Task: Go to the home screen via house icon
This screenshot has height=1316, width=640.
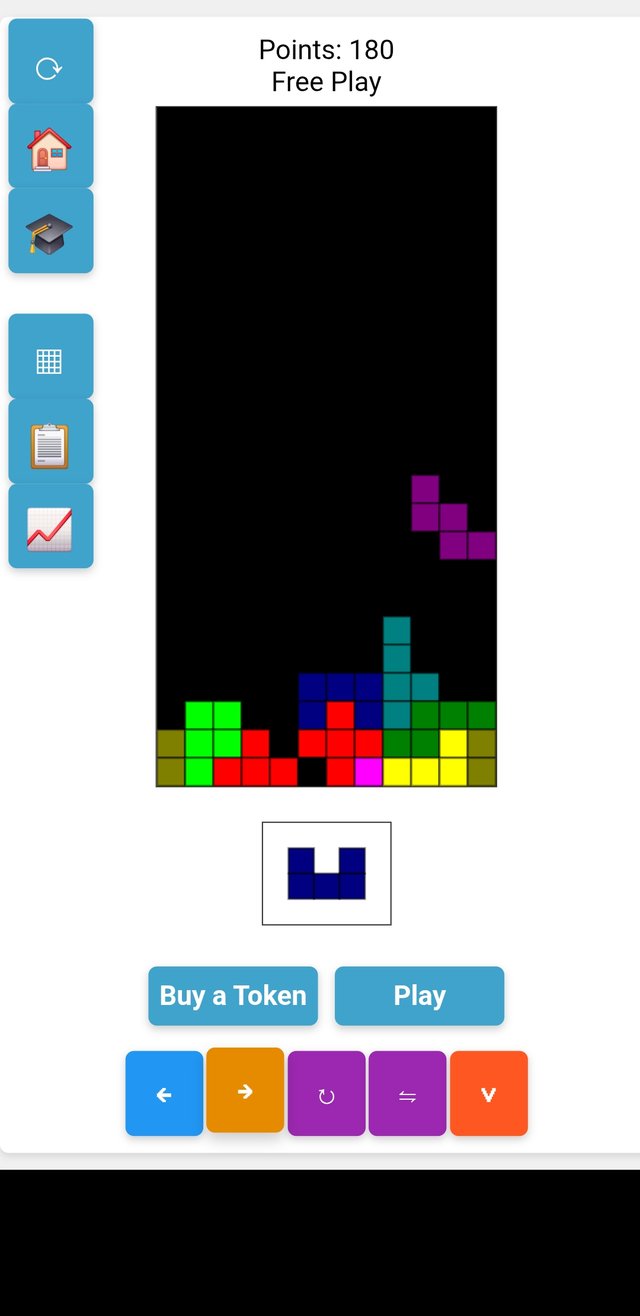Action: click(x=50, y=147)
